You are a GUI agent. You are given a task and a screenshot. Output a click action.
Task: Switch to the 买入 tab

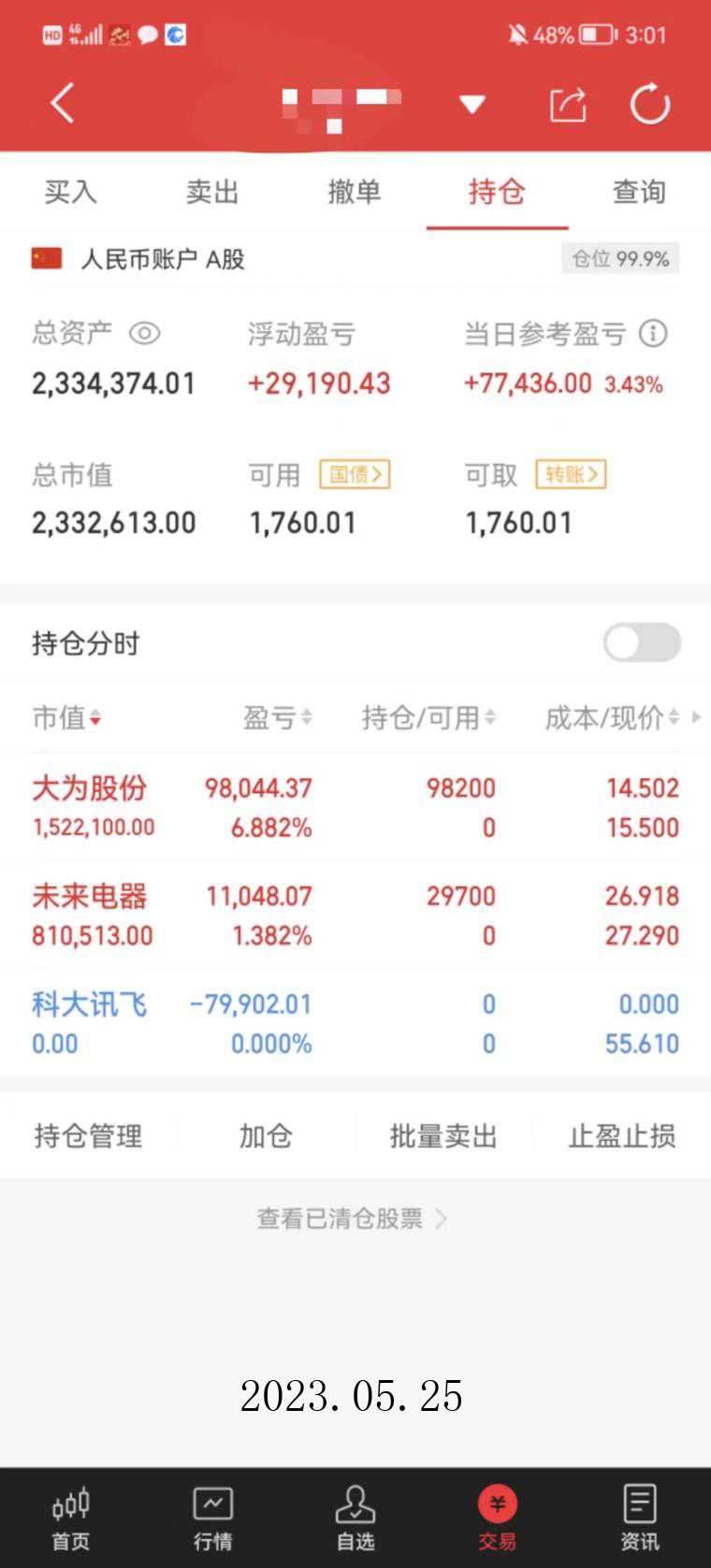70,192
